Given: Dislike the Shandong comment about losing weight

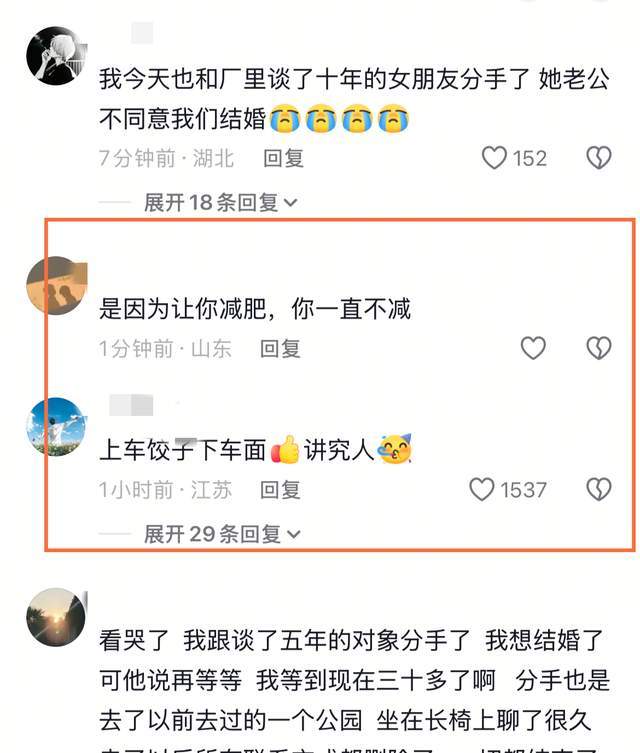Looking at the screenshot, I should pos(598,348).
